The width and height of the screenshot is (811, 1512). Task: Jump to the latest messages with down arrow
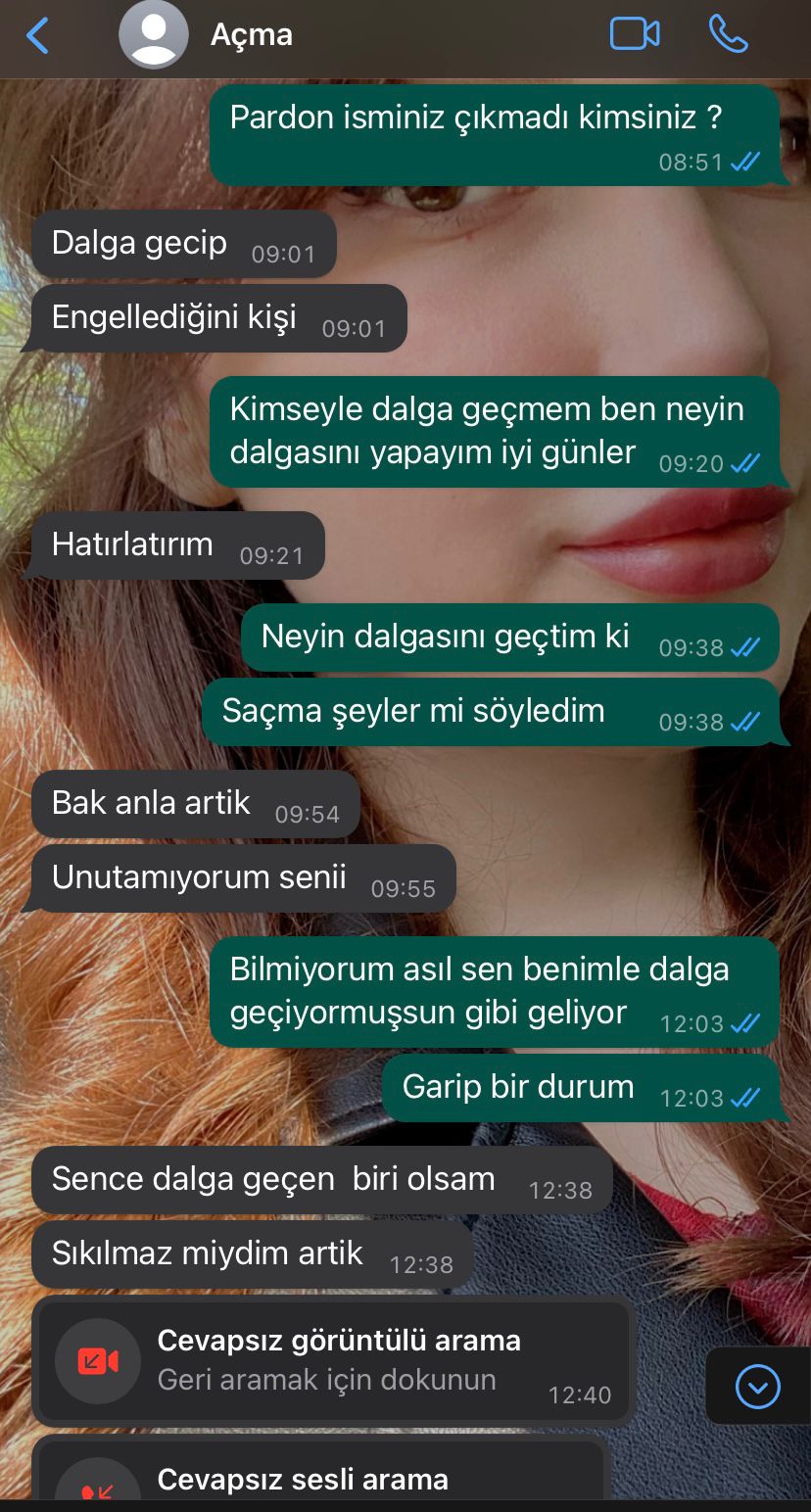757,1386
